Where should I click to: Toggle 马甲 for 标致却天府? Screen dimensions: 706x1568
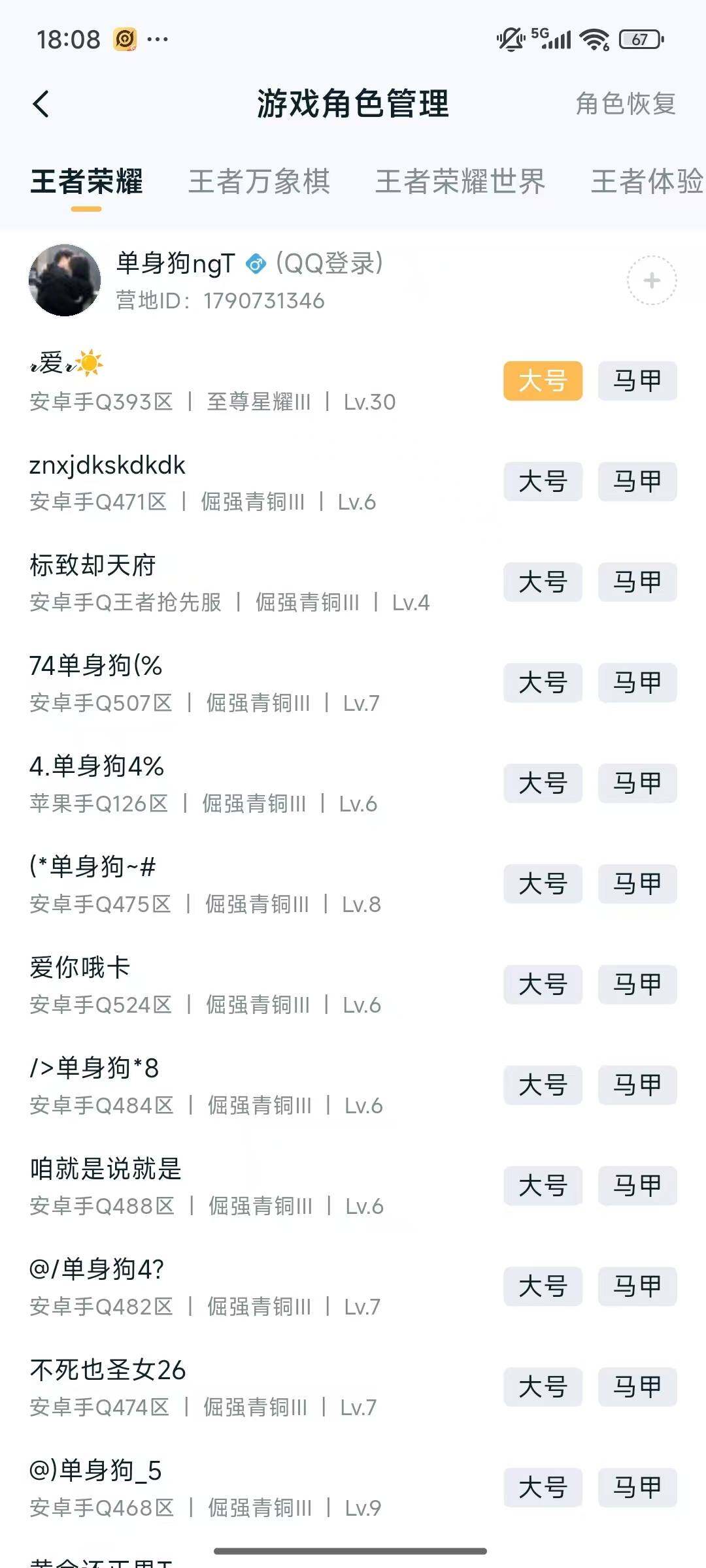[637, 583]
